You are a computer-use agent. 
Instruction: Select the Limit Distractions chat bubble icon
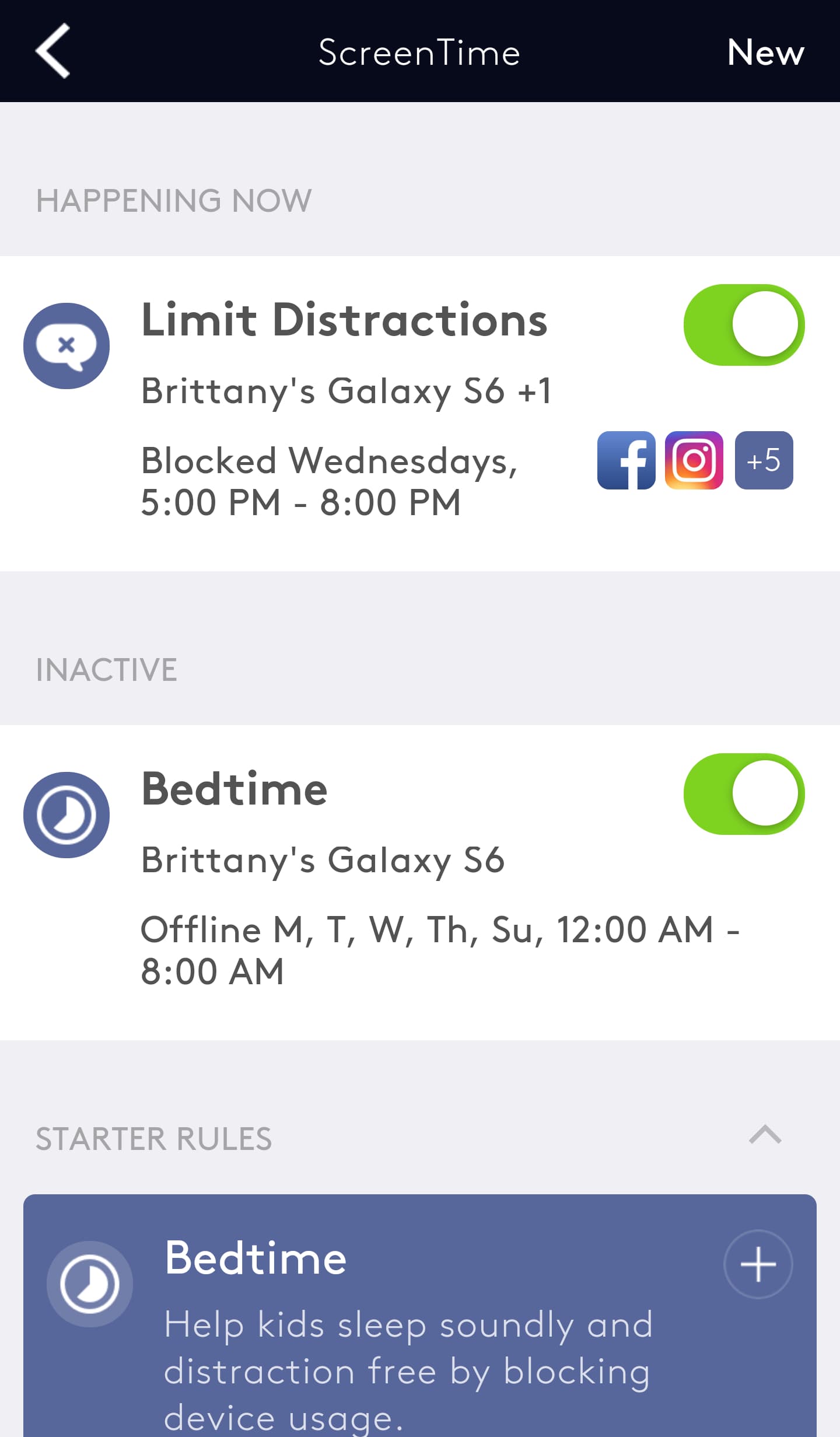[66, 345]
